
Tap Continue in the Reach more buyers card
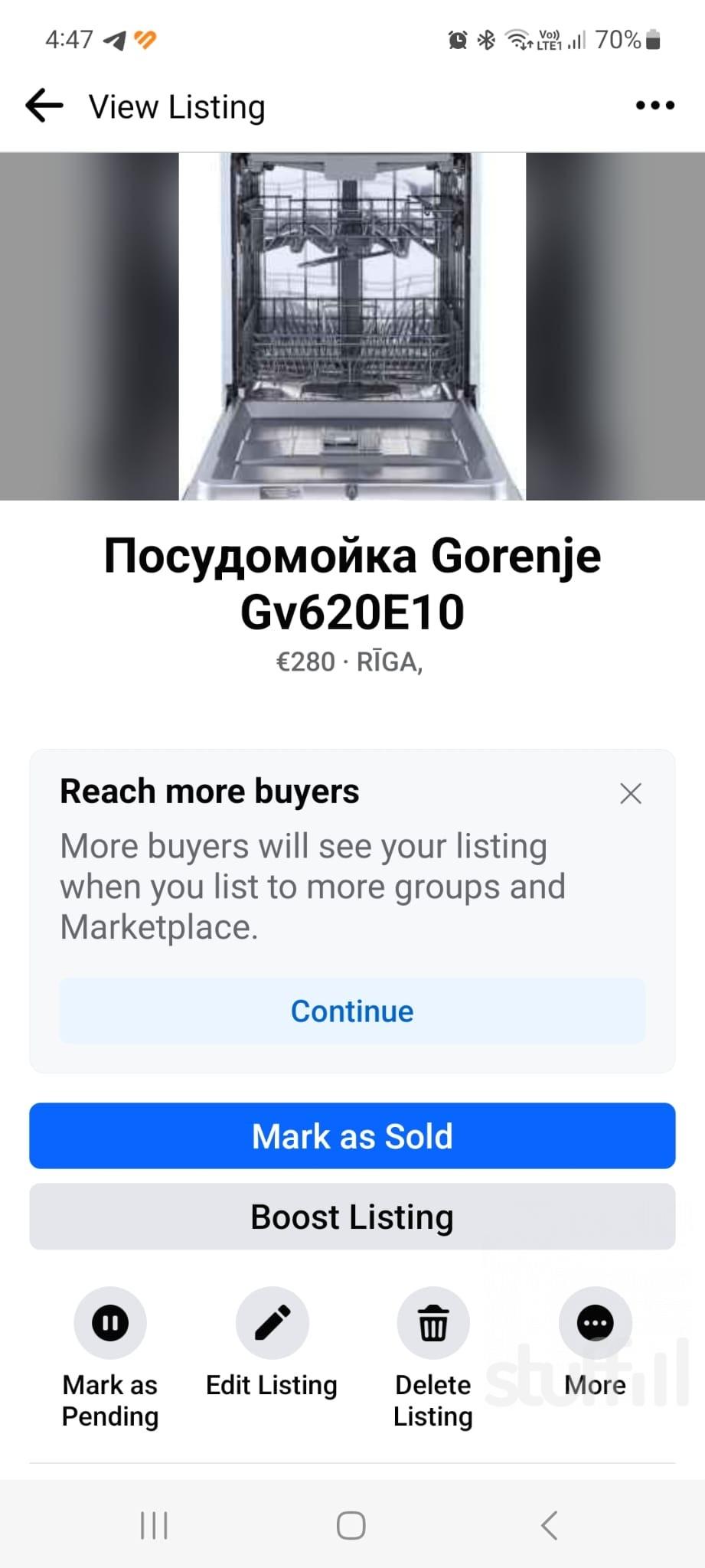tap(351, 1011)
